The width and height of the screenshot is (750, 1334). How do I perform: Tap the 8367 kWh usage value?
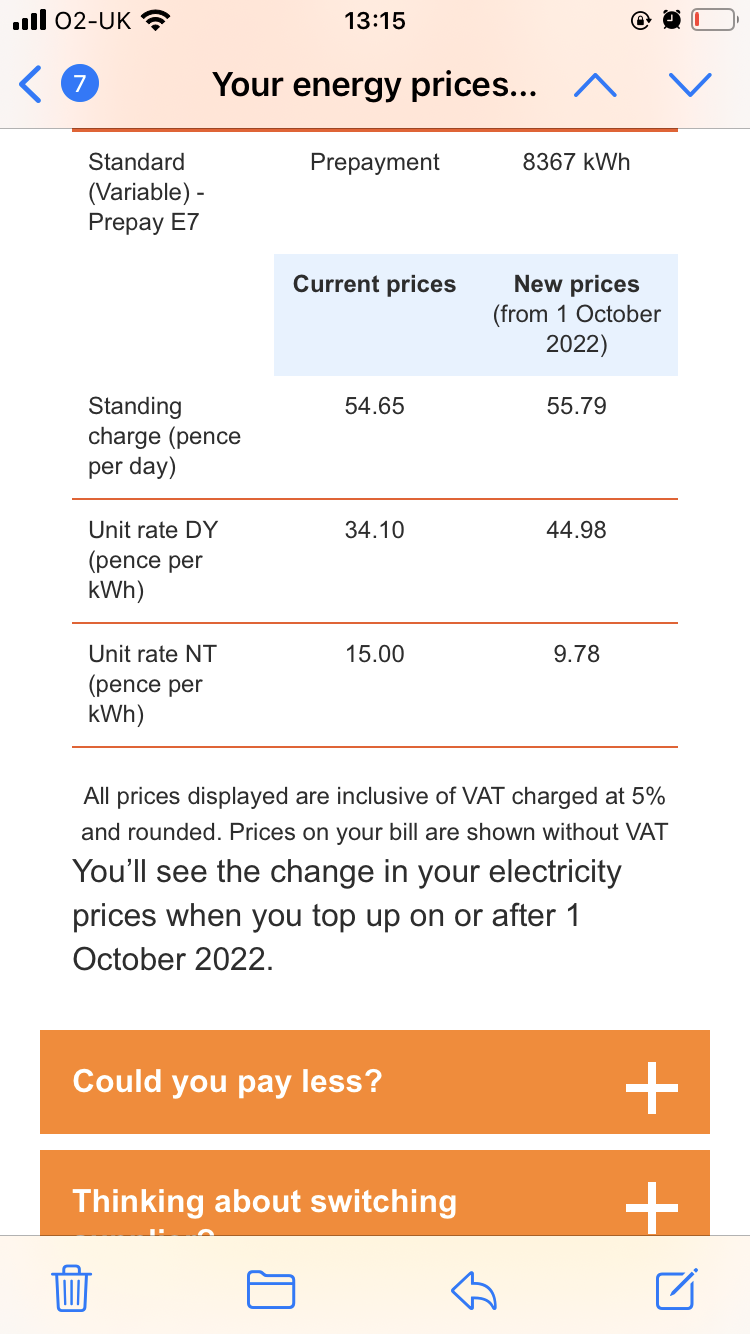(575, 162)
